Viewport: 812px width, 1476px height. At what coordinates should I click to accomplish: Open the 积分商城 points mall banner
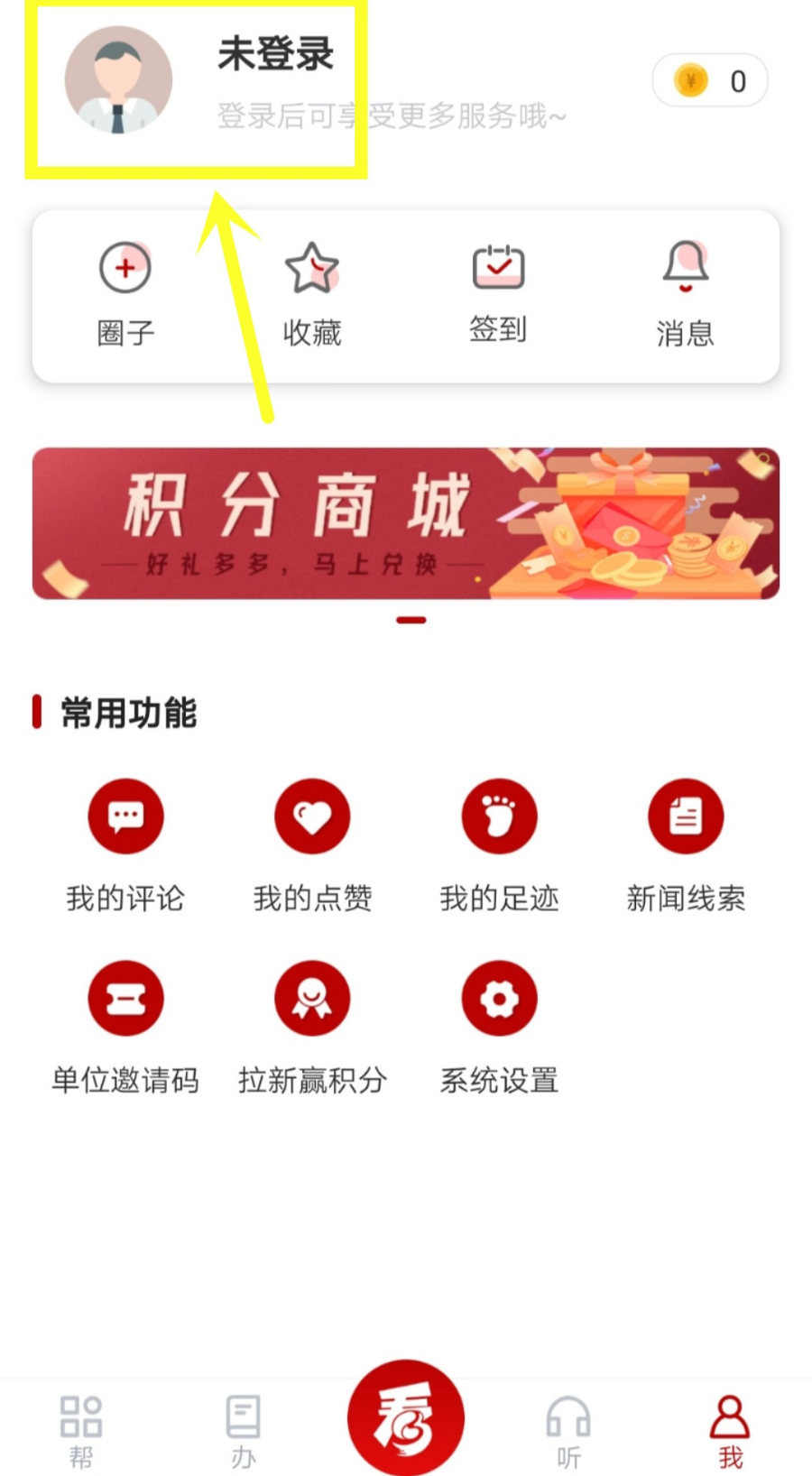(x=406, y=523)
